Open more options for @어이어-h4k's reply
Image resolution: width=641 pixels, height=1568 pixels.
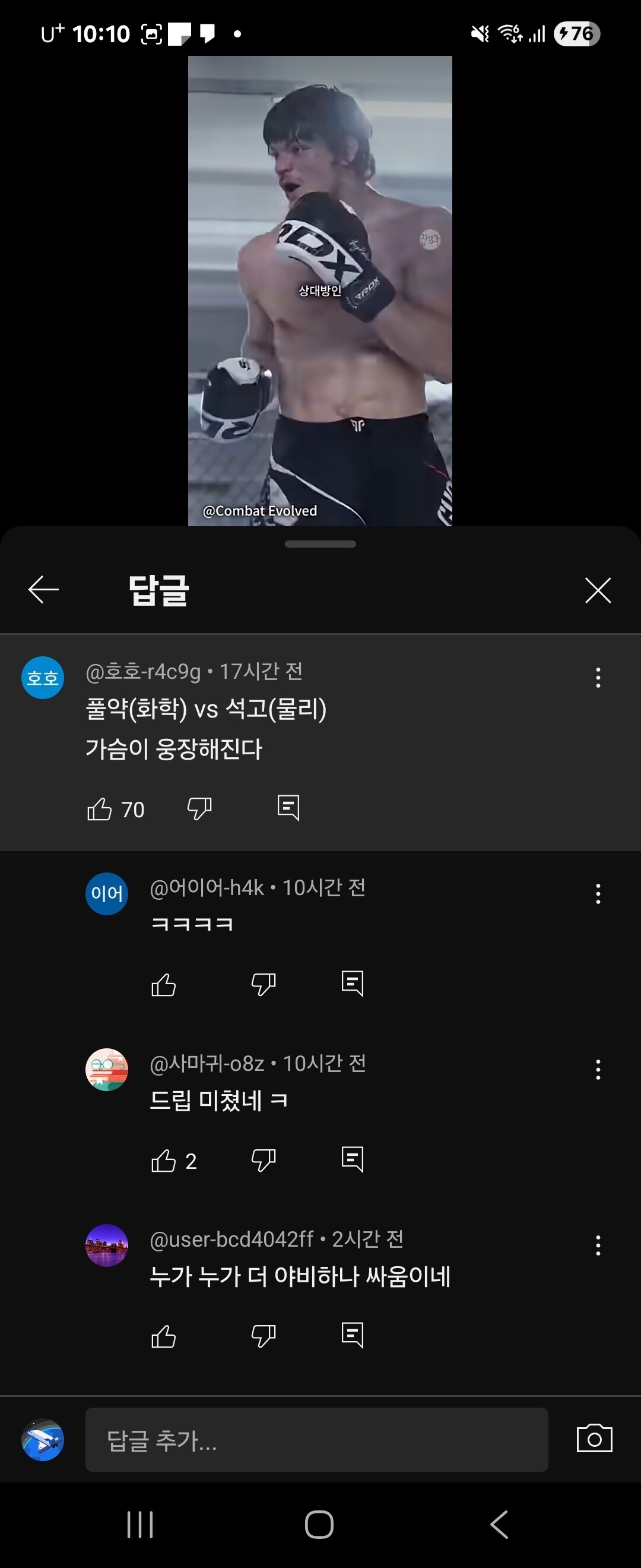598,893
